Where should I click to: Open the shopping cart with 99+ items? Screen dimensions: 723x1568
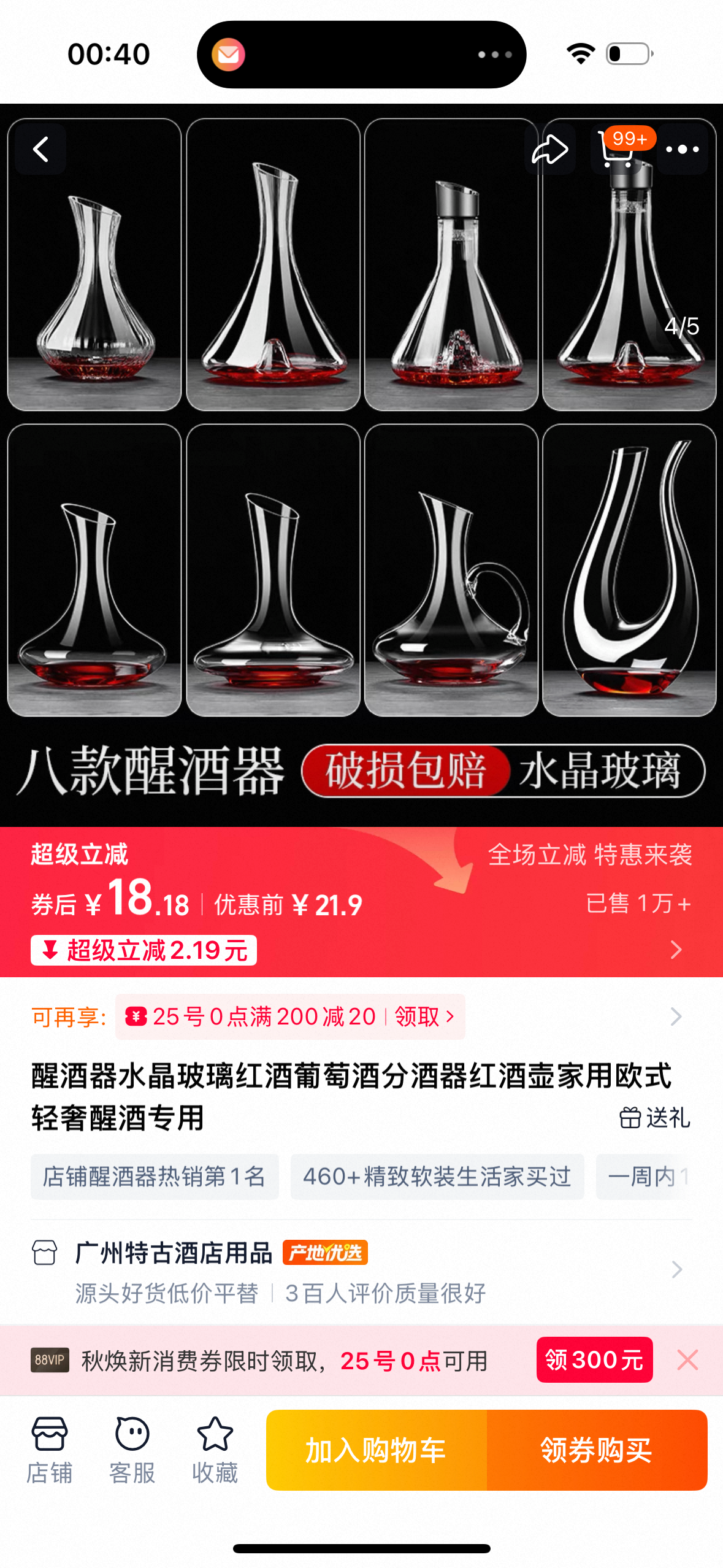click(617, 149)
